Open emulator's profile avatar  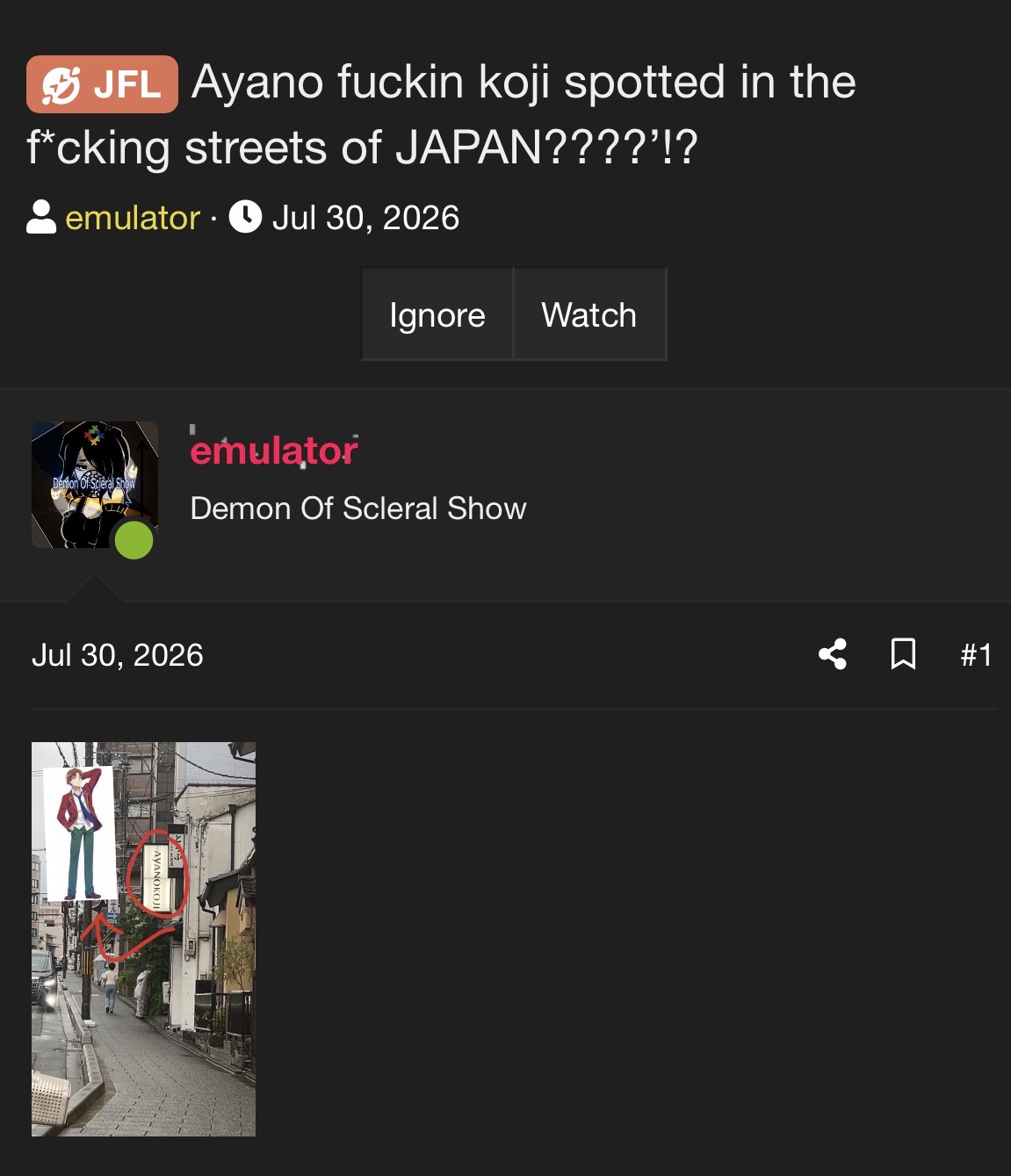(95, 485)
